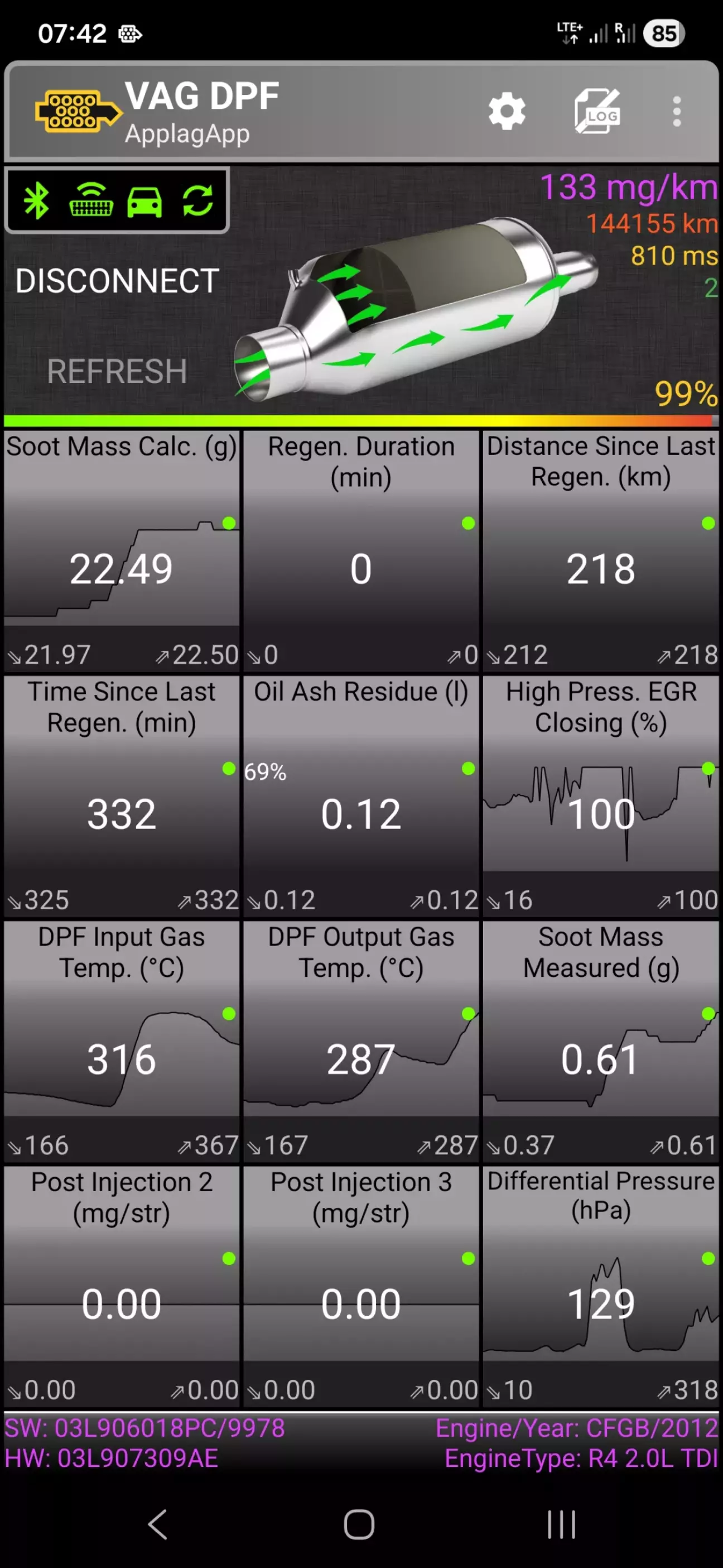723x1568 pixels.
Task: Open DPF Input Gas Temp. tile
Action: 122,1042
